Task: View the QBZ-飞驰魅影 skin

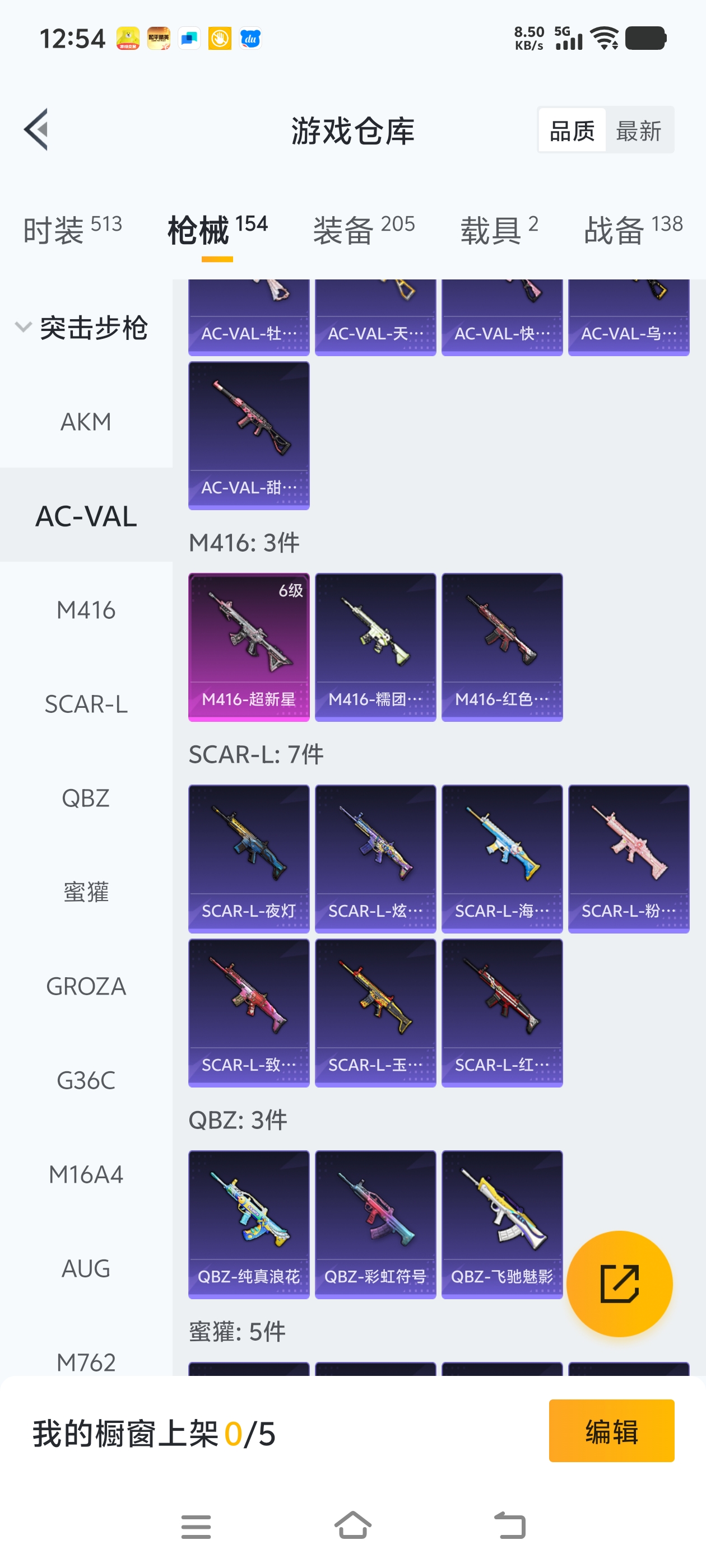Action: coord(502,1224)
